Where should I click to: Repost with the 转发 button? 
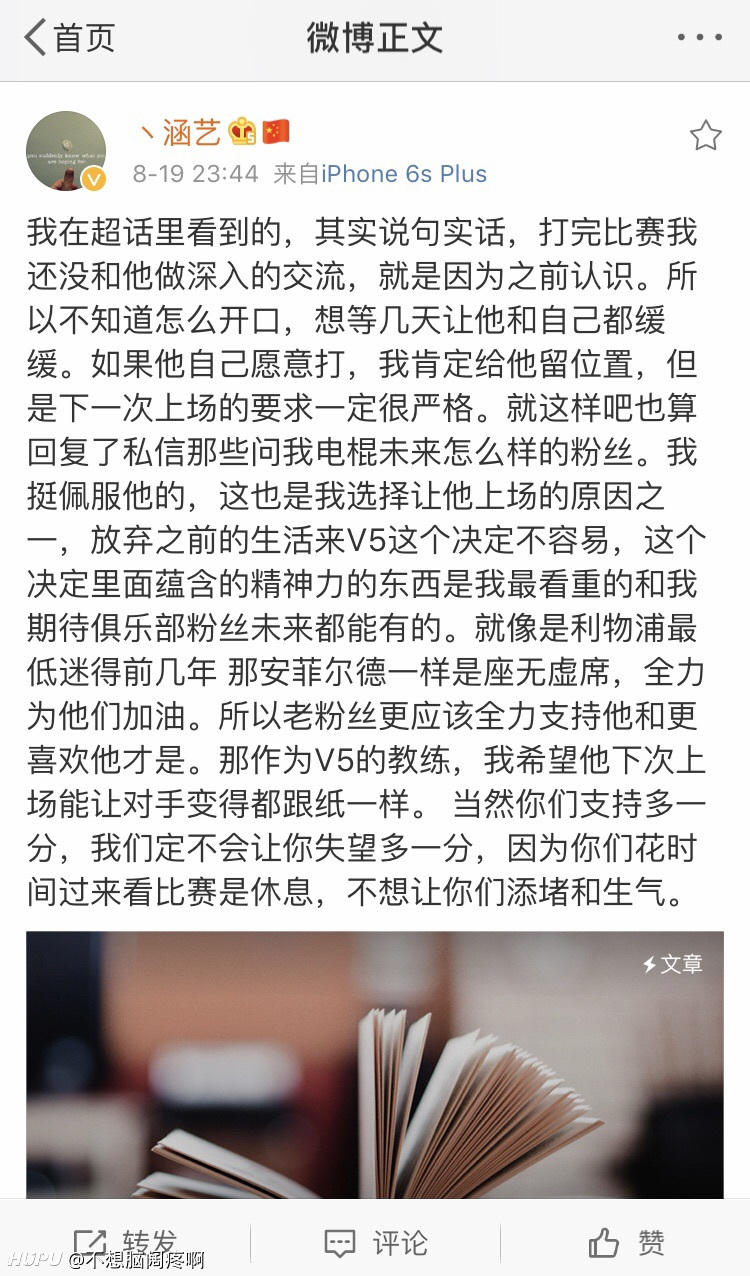pyautogui.click(x=125, y=1243)
